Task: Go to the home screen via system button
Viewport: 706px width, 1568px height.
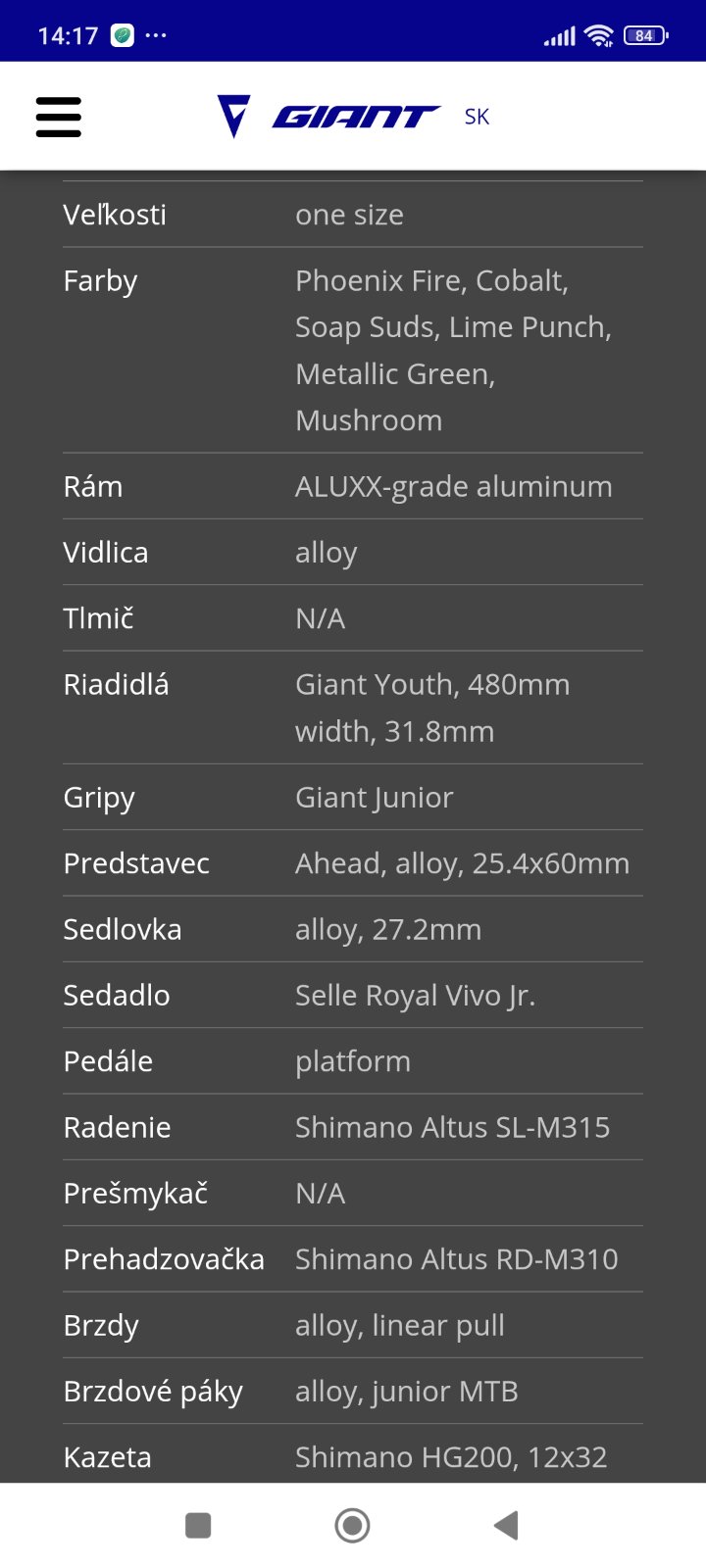Action: coord(352,1525)
